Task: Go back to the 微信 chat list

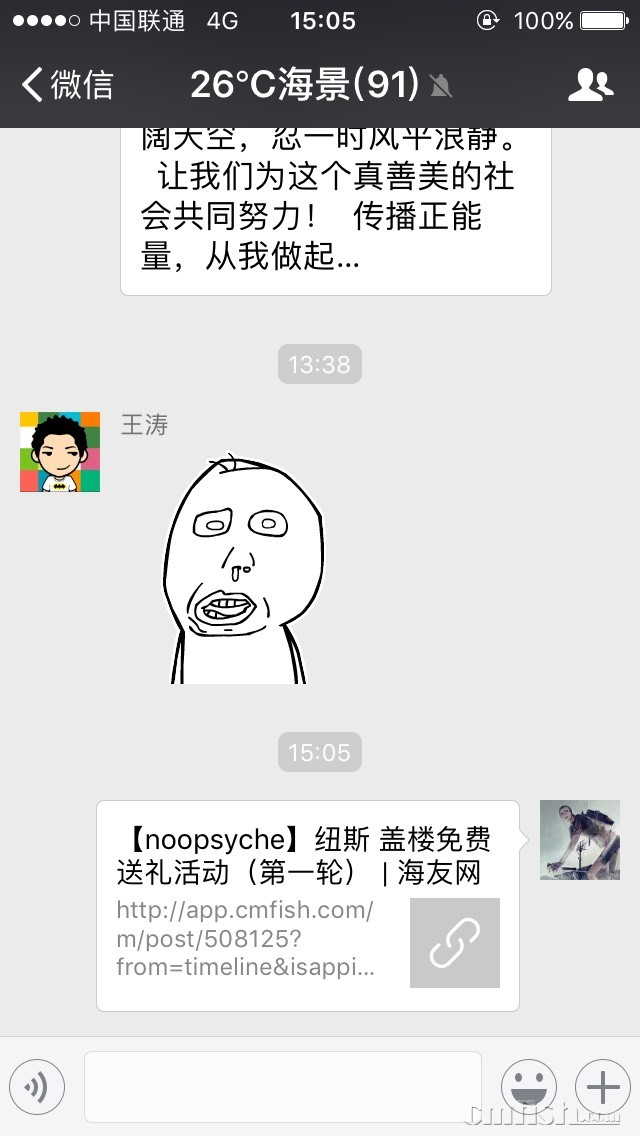Action: 68,85
